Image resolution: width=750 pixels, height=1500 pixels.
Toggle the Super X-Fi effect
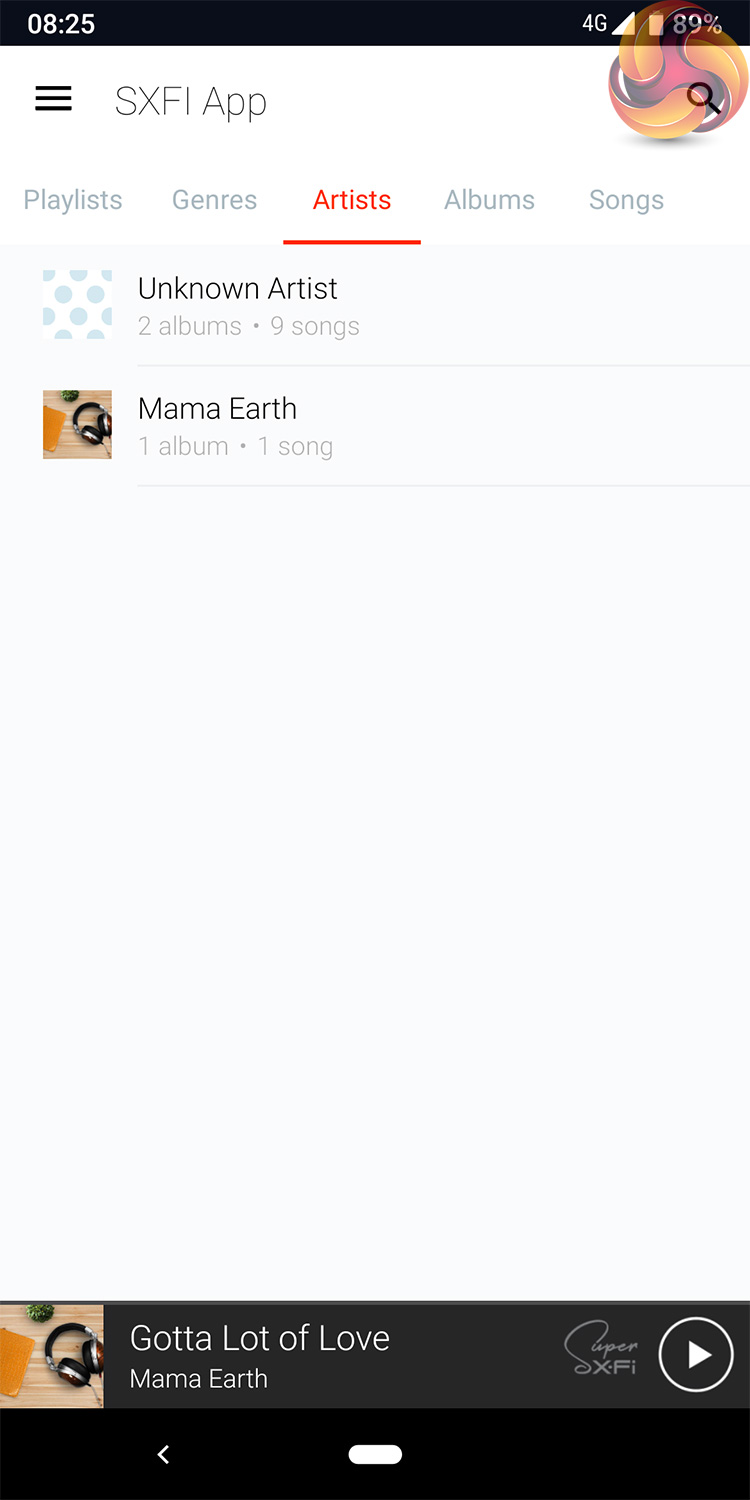pyautogui.click(x=602, y=1350)
